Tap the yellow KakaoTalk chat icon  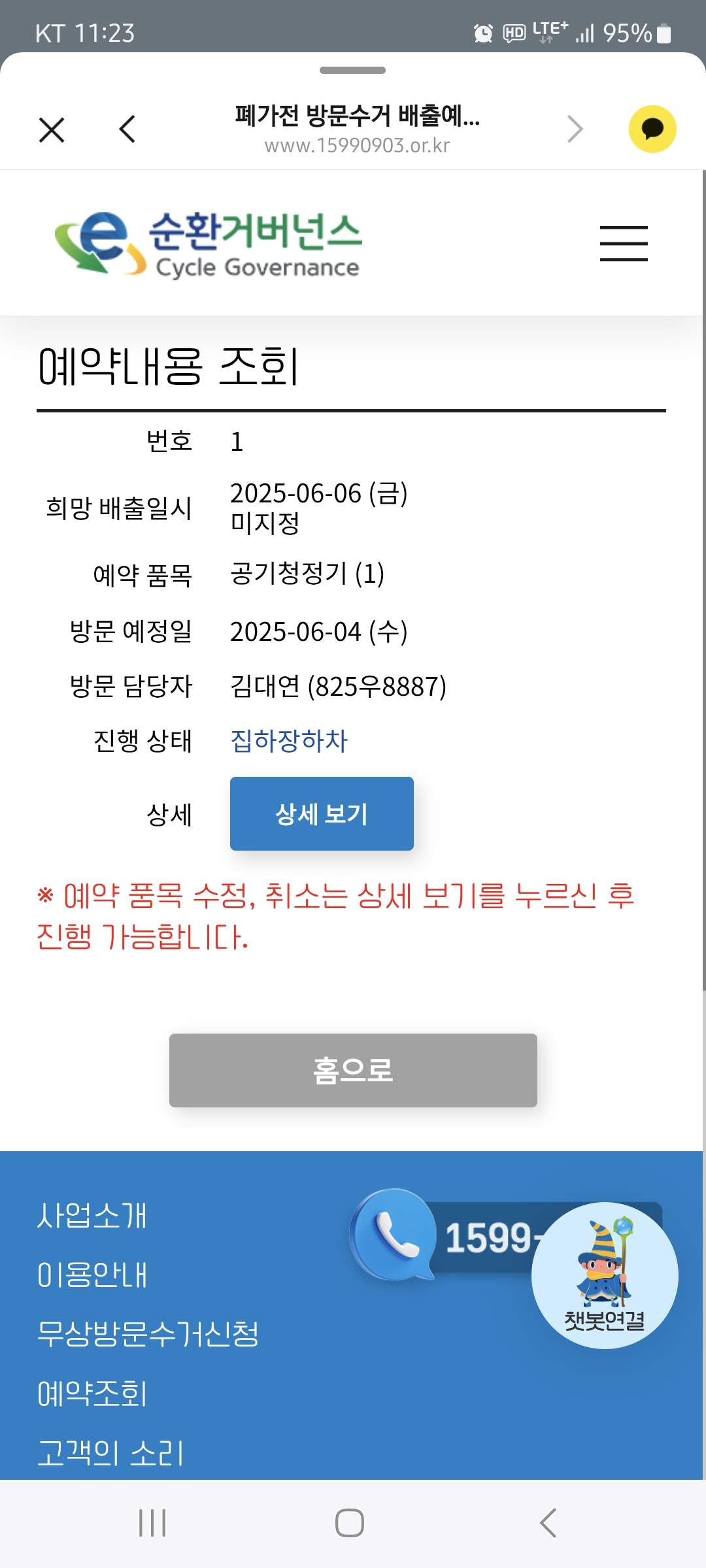point(652,129)
